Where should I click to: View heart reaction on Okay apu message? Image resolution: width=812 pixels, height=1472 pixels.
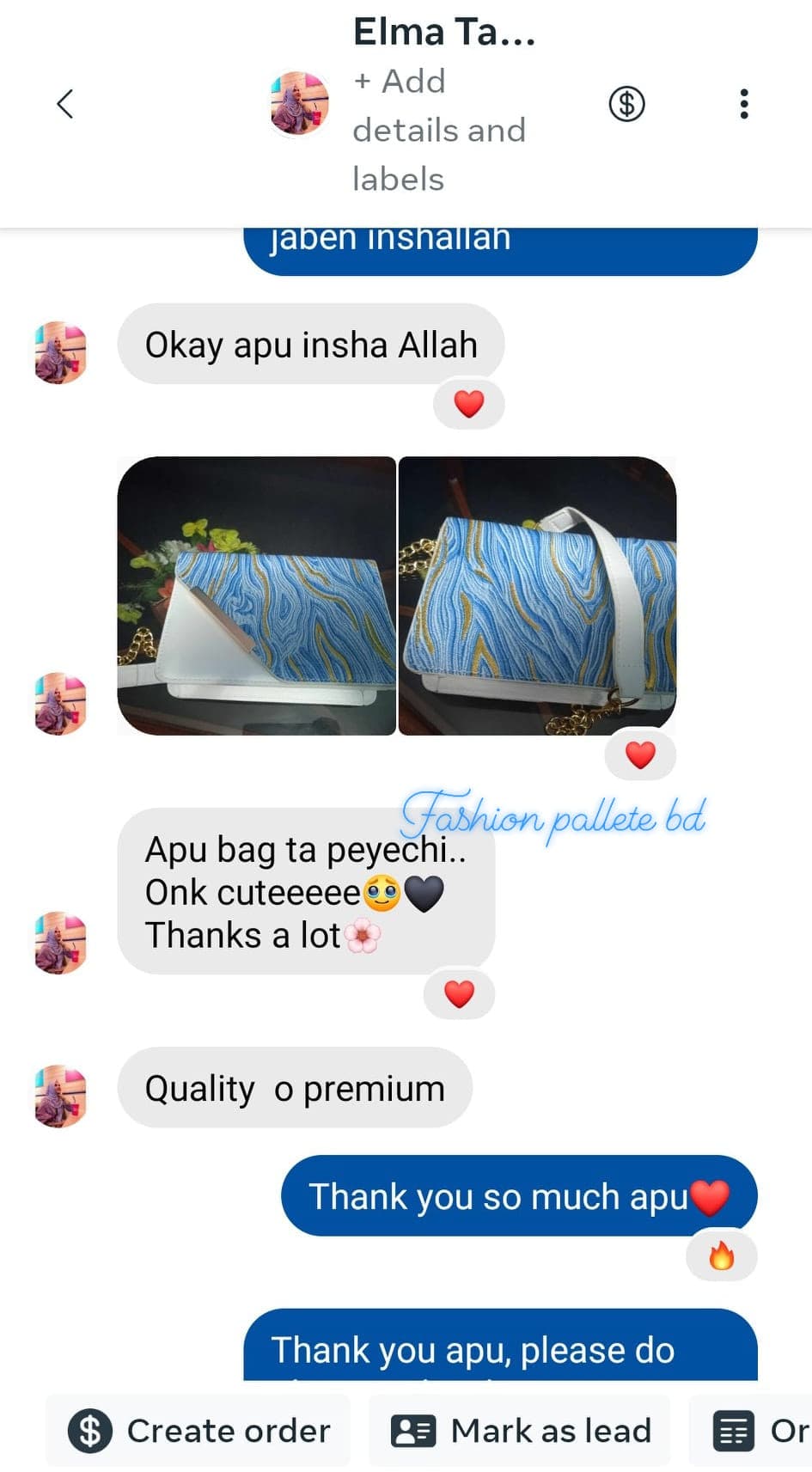pos(468,404)
